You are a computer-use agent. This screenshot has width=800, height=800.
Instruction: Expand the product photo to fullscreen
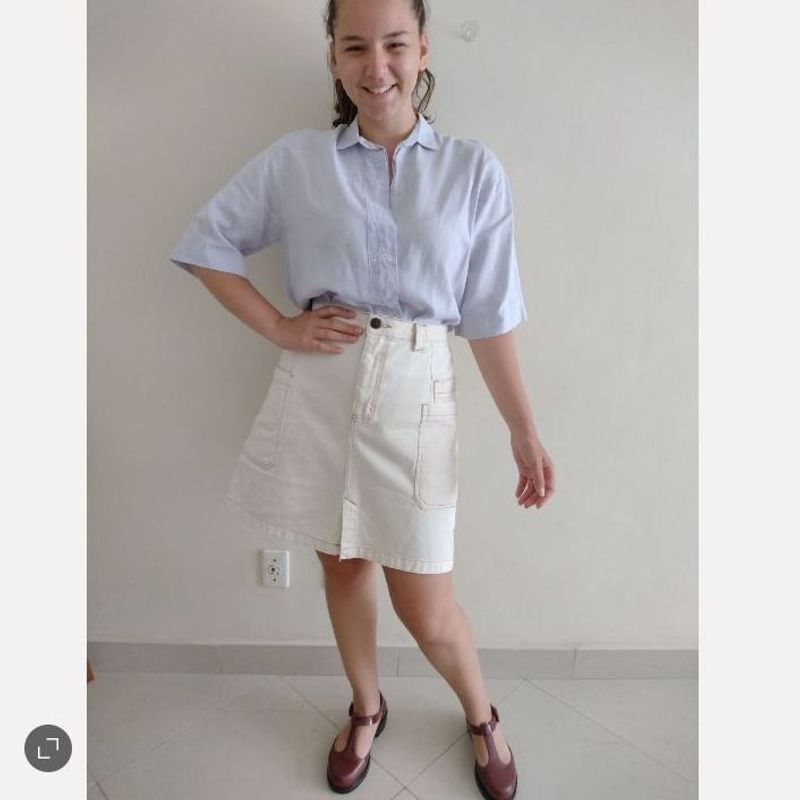pyautogui.click(x=48, y=748)
